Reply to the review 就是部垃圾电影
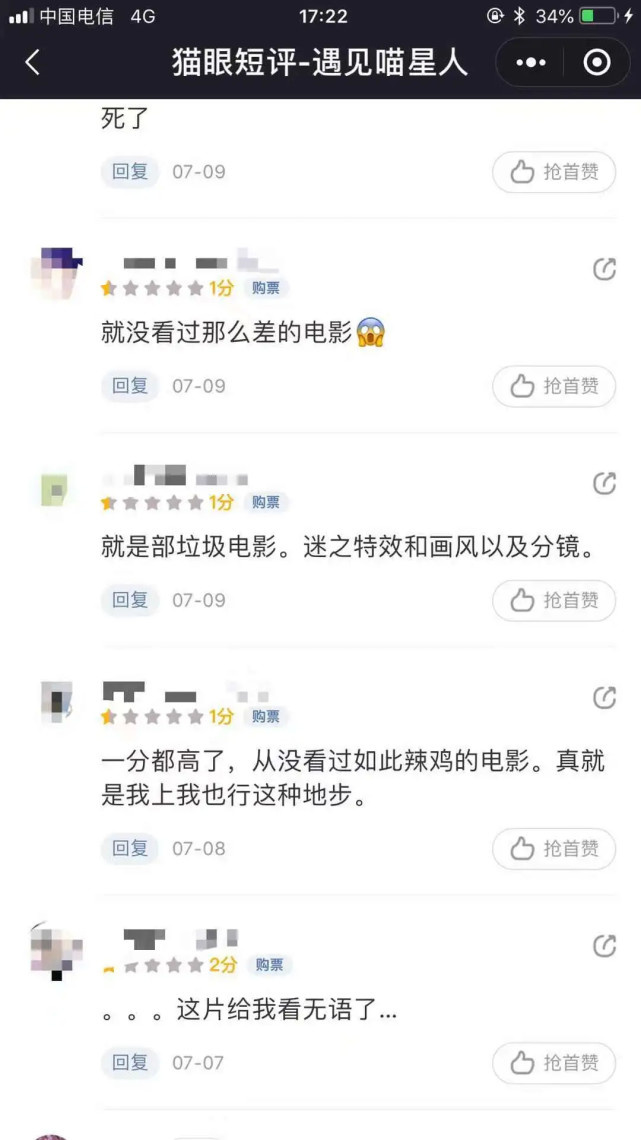The width and height of the screenshot is (641, 1140). 130,599
